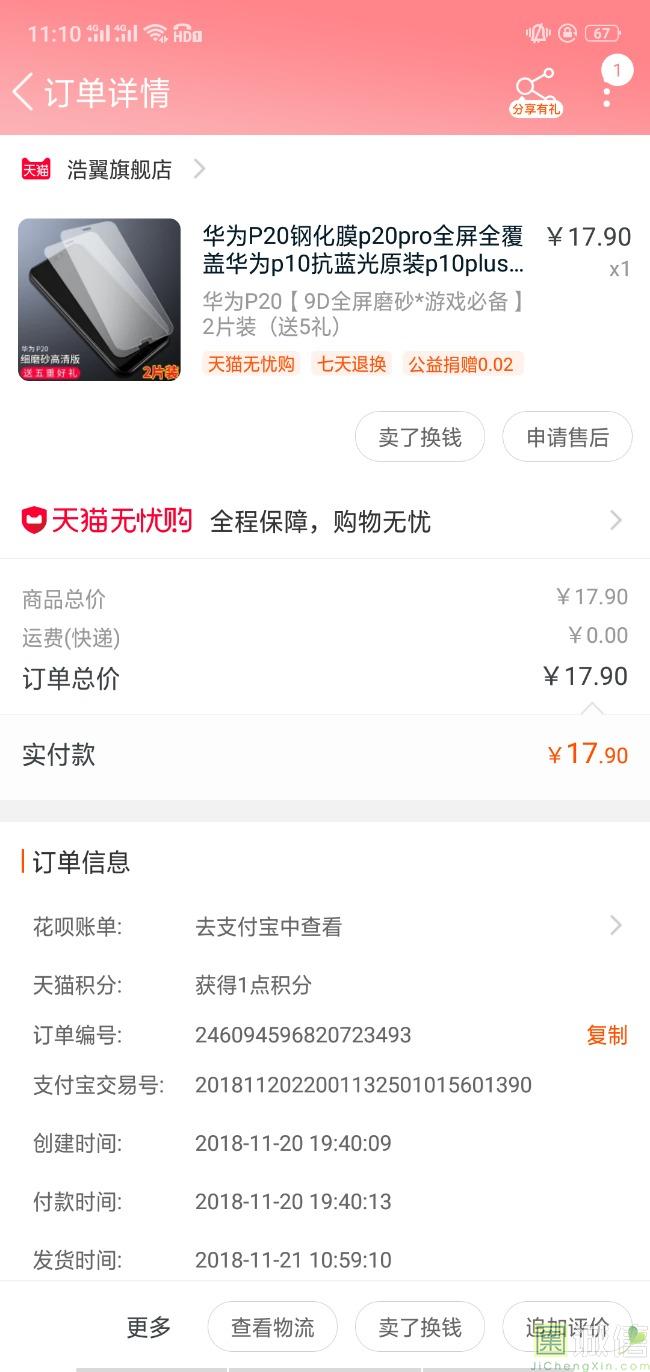Image resolution: width=650 pixels, height=1372 pixels.
Task: Check logistics with 查看物流
Action: tap(272, 1327)
